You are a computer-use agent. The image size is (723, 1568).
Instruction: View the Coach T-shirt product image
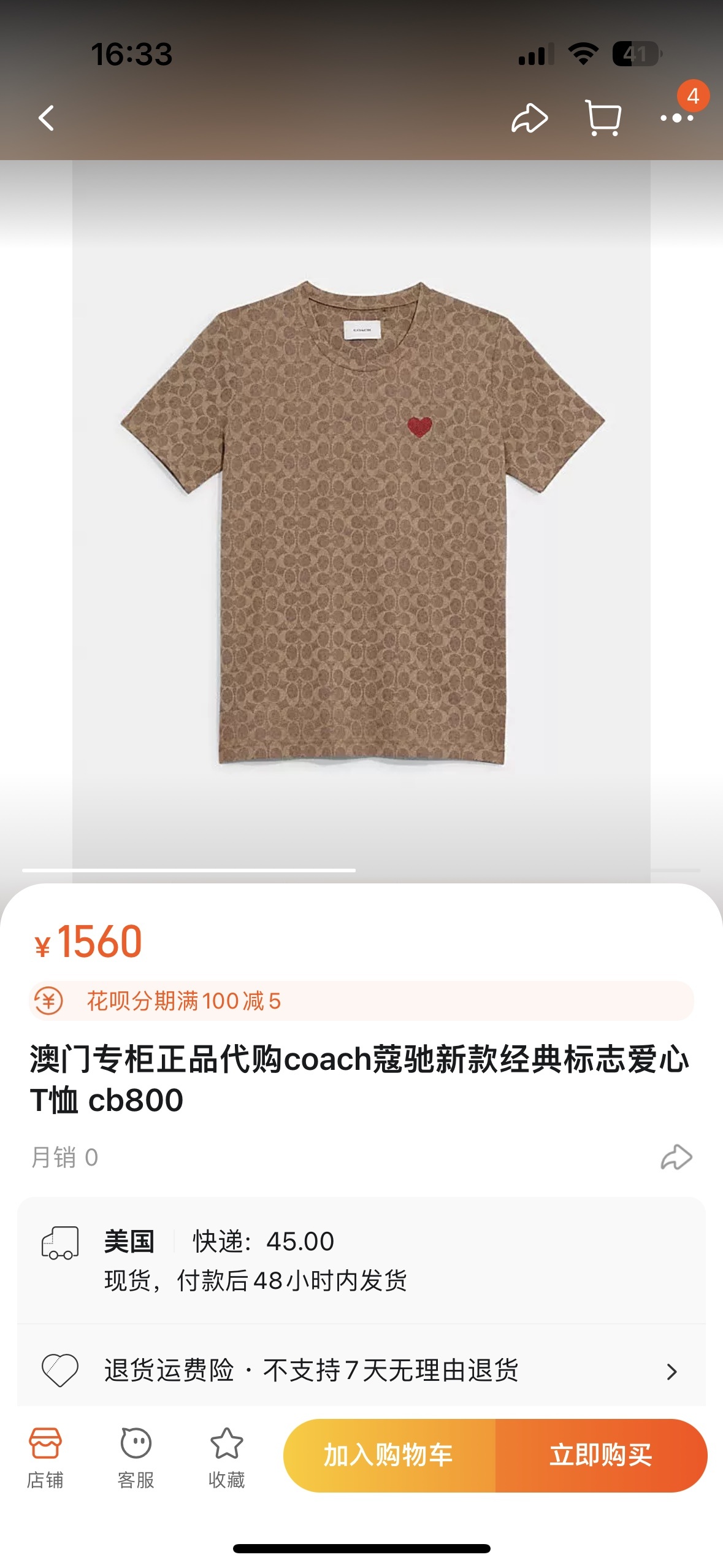361,521
